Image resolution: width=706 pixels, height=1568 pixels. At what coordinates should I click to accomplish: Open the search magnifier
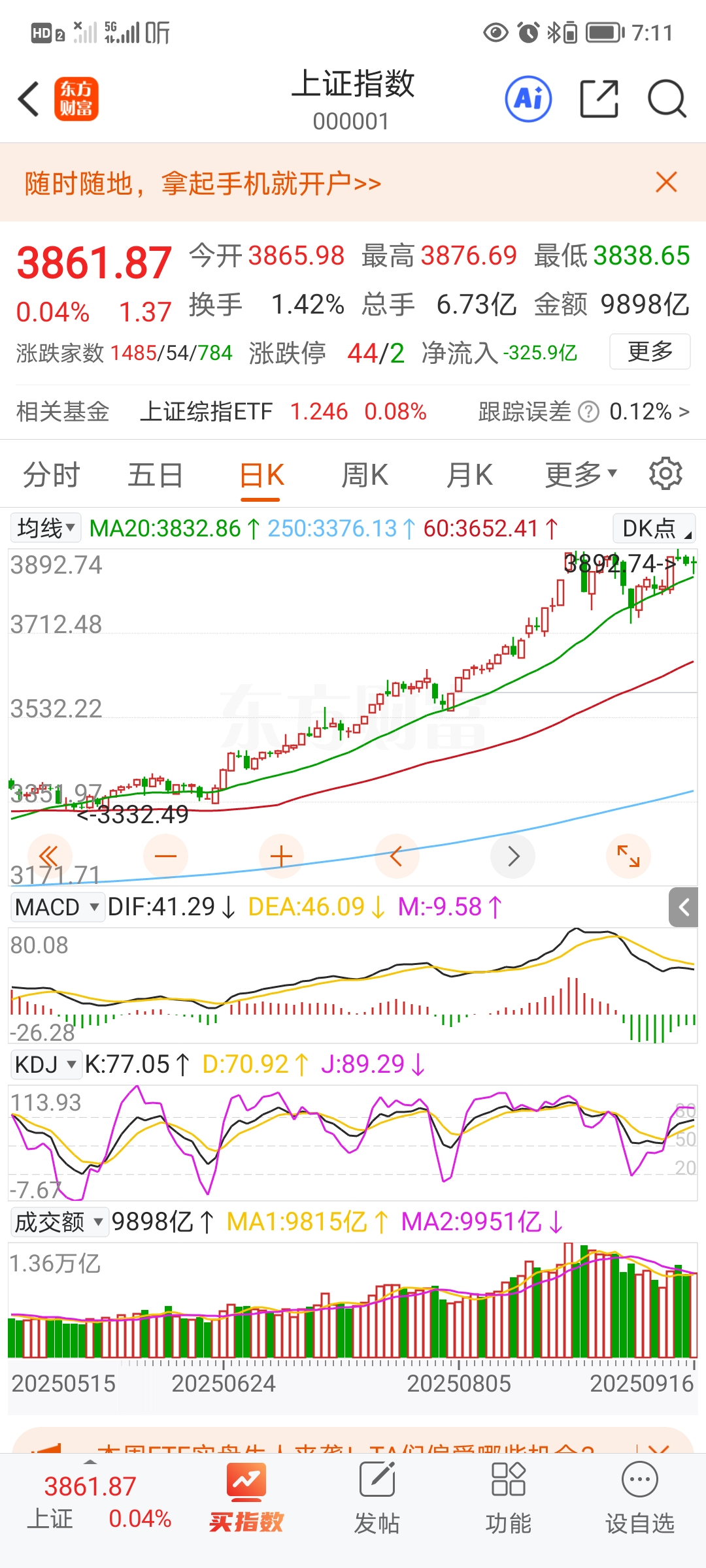pos(666,99)
